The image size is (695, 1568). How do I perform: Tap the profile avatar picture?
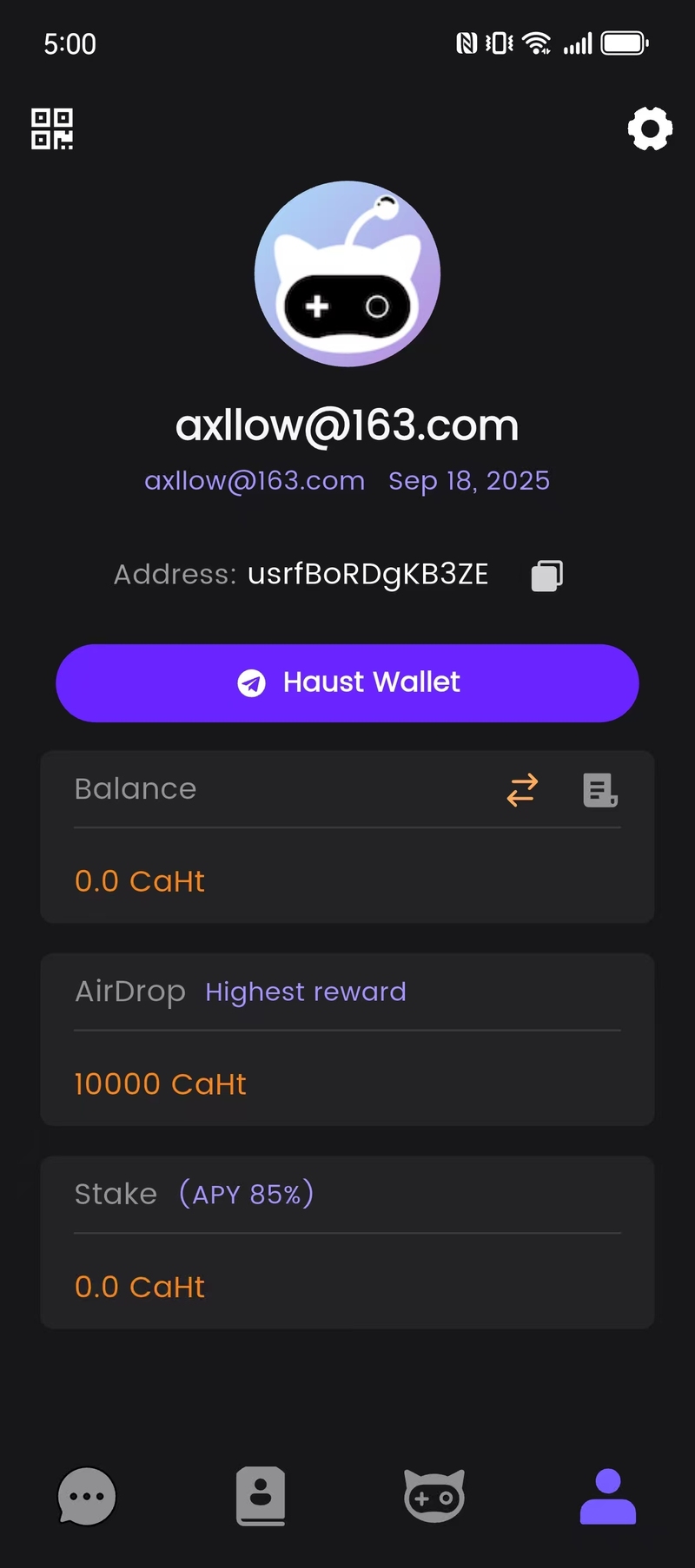347,273
